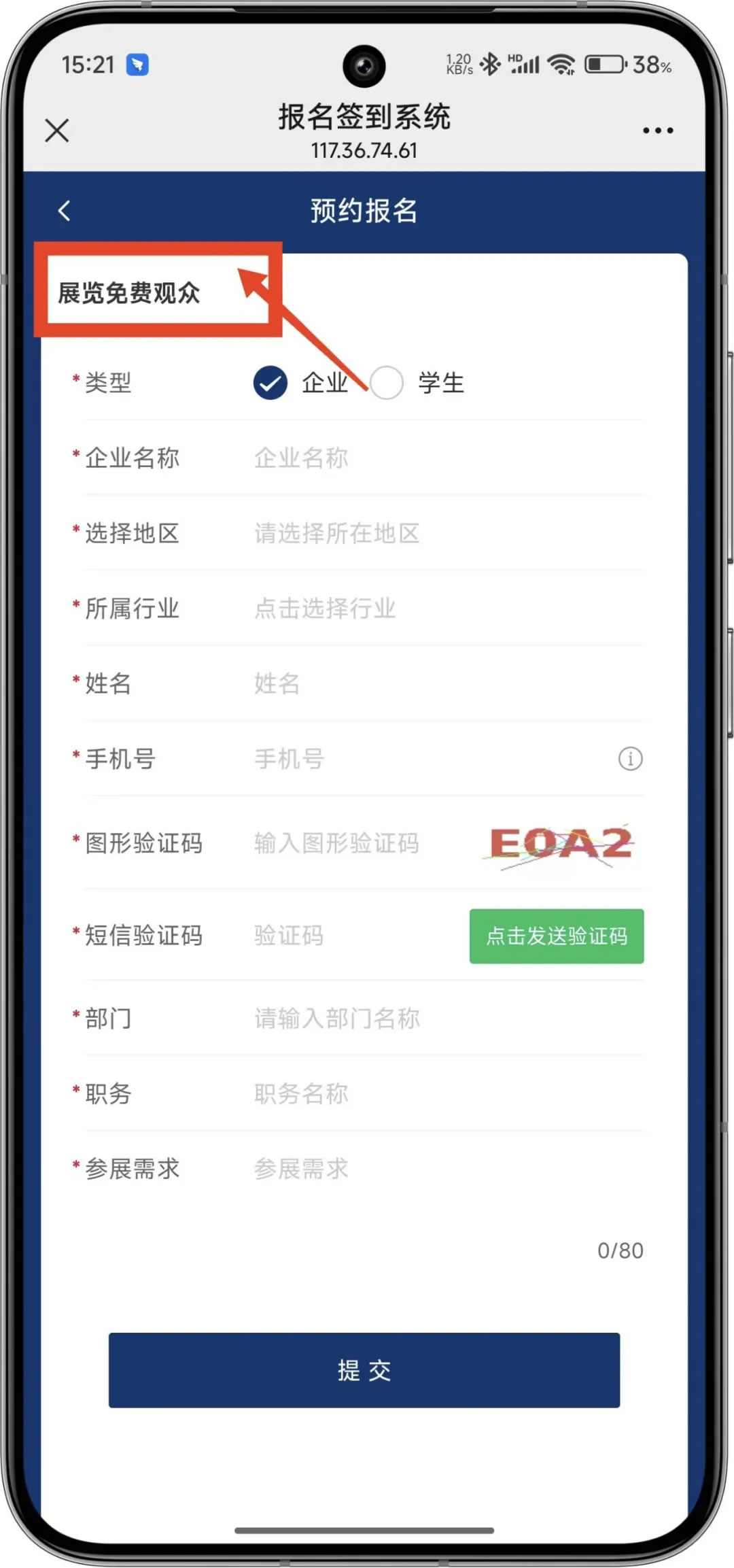Focus the 企业名称 text field
Screen dimensions: 734x1568
(449, 458)
